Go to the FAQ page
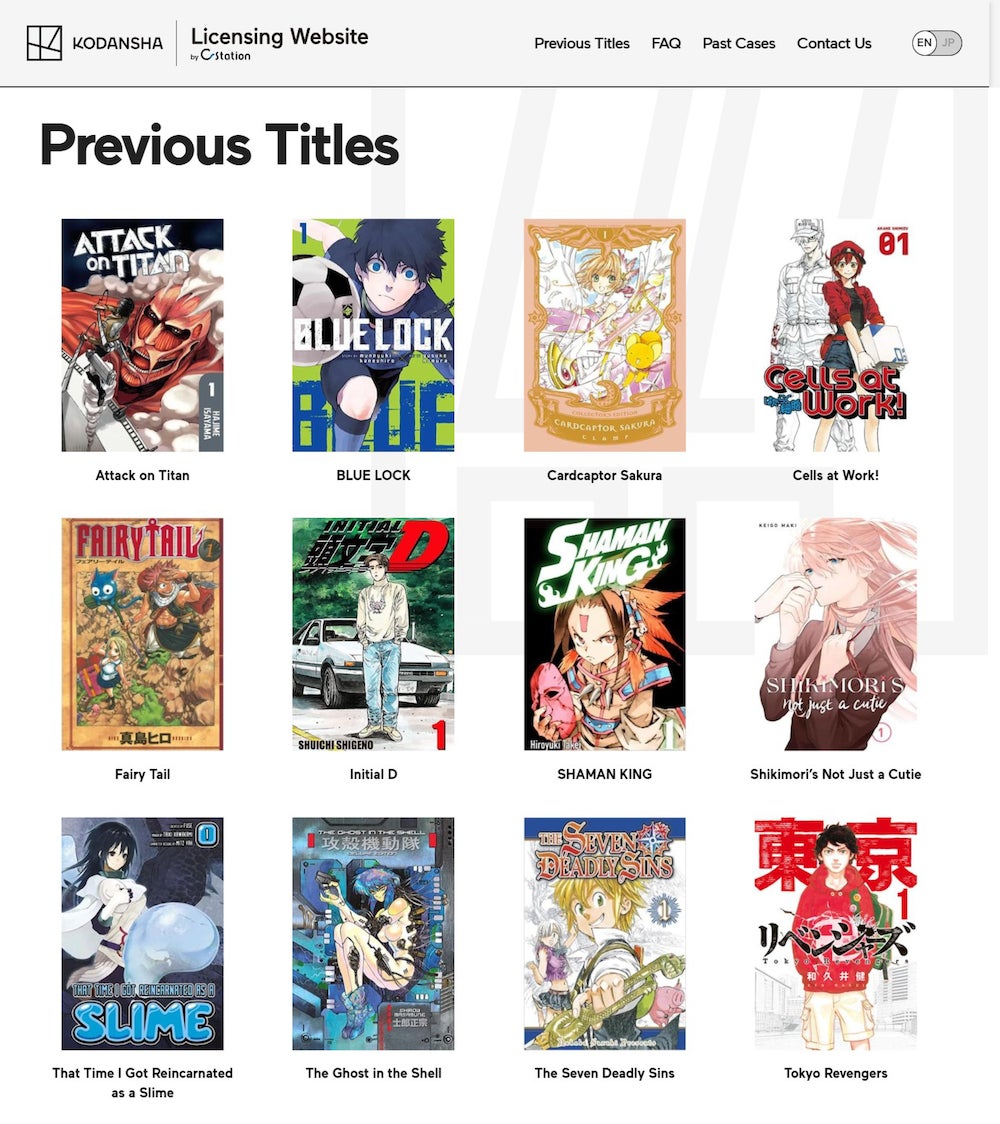Viewport: 1000px width, 1124px height. 666,43
